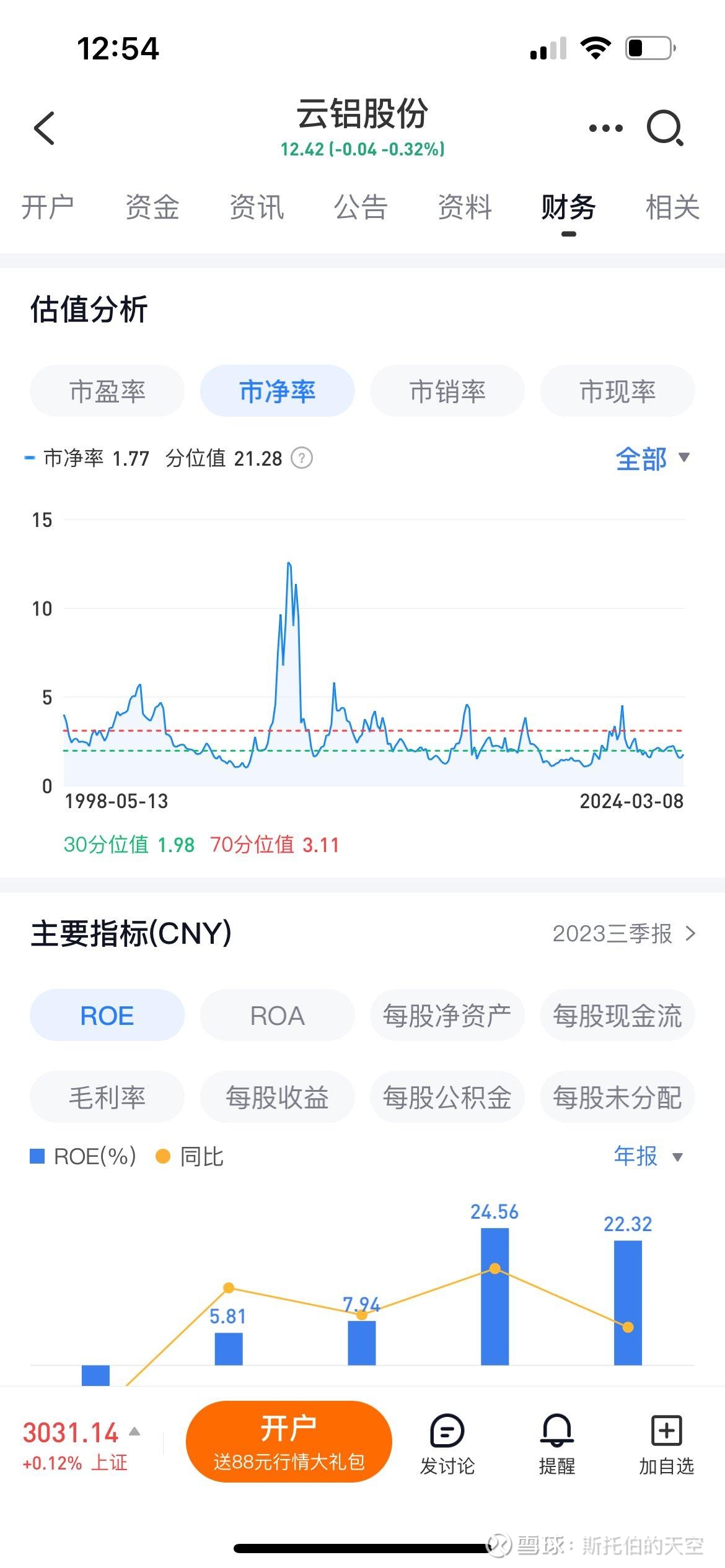Viewport: 725px width, 1568px height.
Task: Start a post with 发讨论
Action: pos(447,1444)
